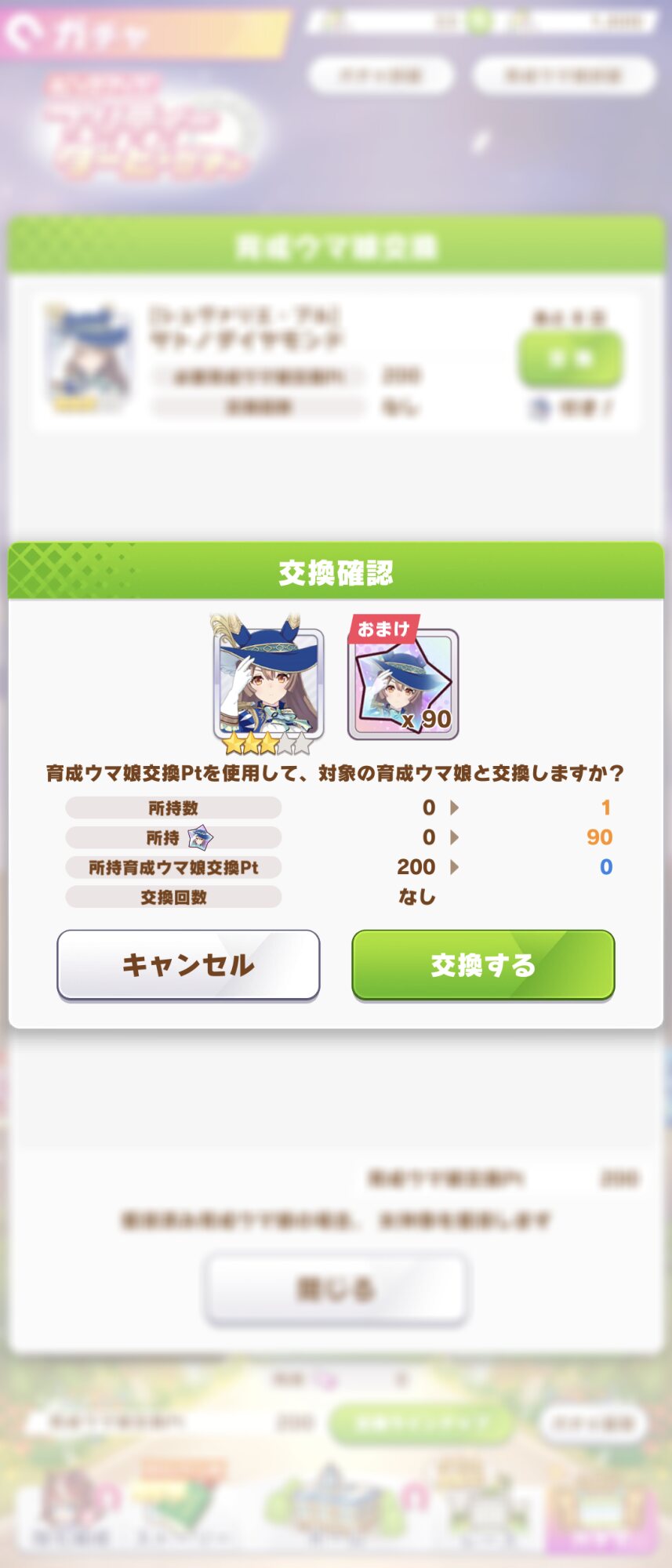Confirm with the 交換する button
The height and width of the screenshot is (1568, 672).
[x=483, y=965]
